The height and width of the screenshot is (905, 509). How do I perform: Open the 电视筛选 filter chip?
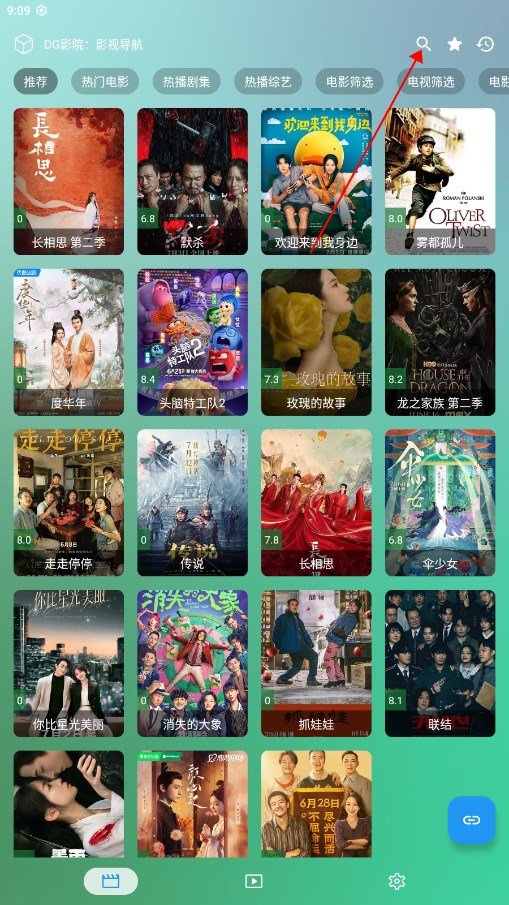pyautogui.click(x=431, y=81)
